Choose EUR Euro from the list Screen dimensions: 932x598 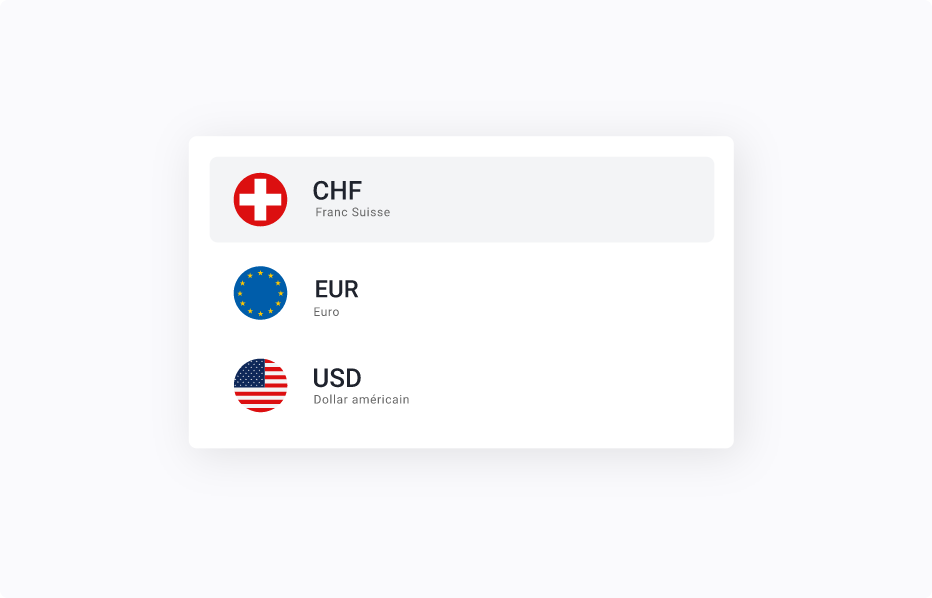click(460, 293)
